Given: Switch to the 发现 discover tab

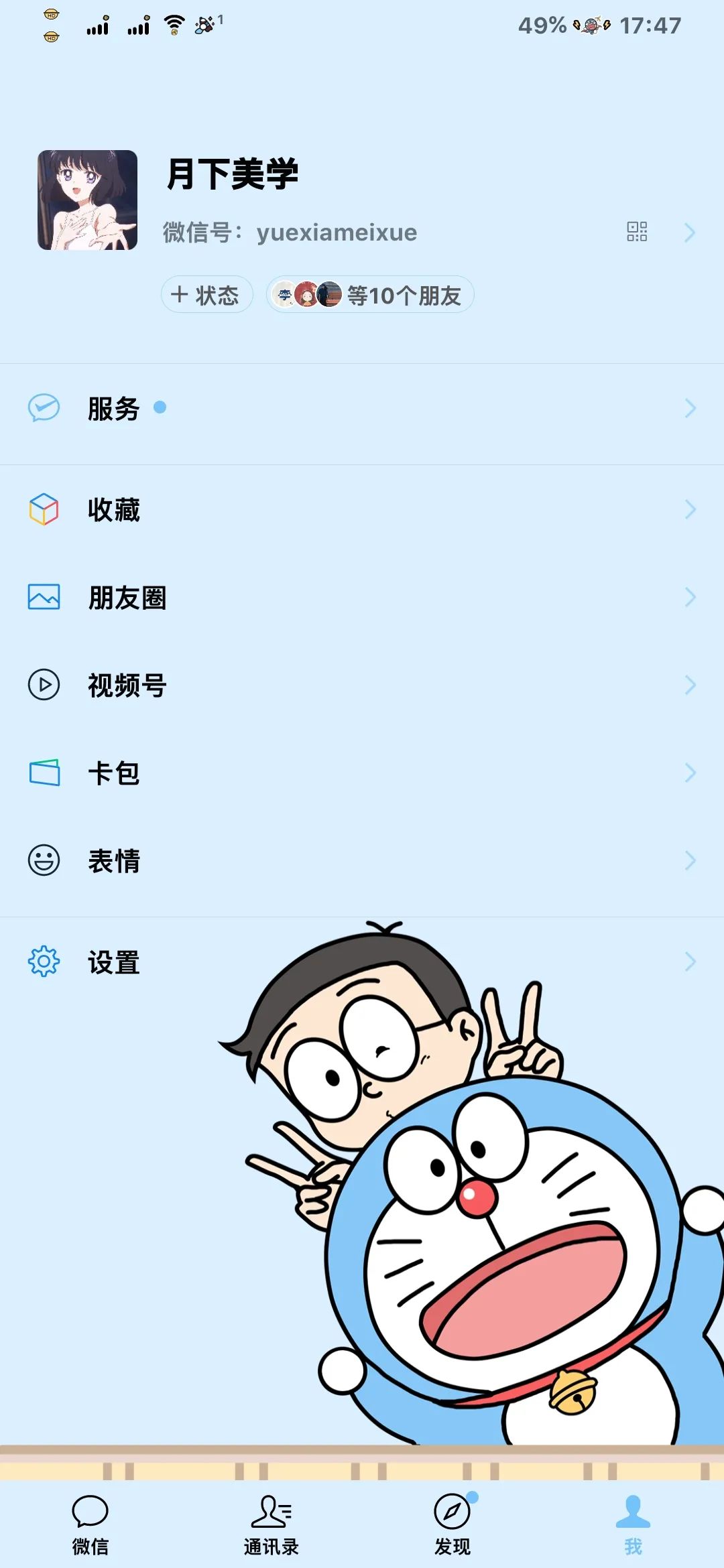Looking at the screenshot, I should [452, 1524].
